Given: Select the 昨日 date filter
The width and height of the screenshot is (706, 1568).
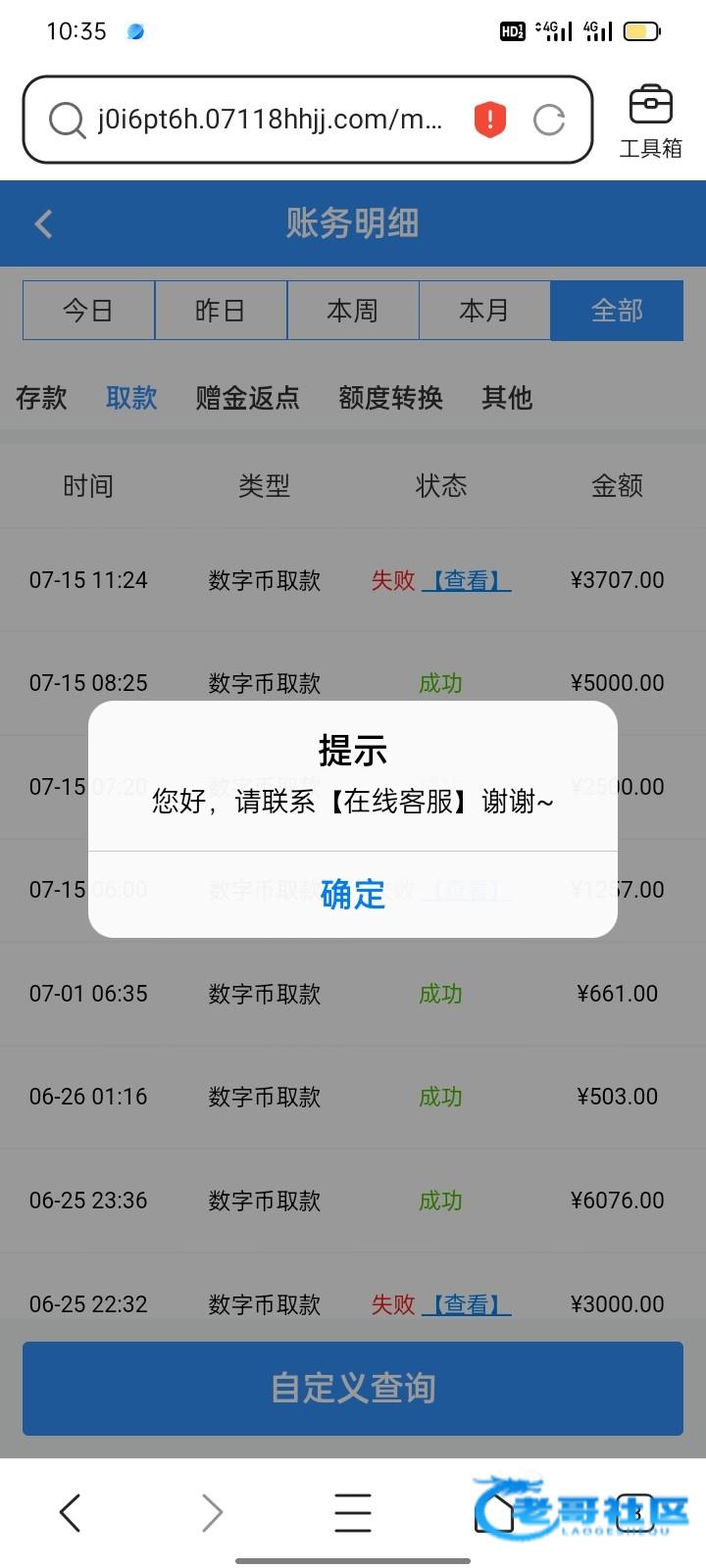Looking at the screenshot, I should point(220,311).
